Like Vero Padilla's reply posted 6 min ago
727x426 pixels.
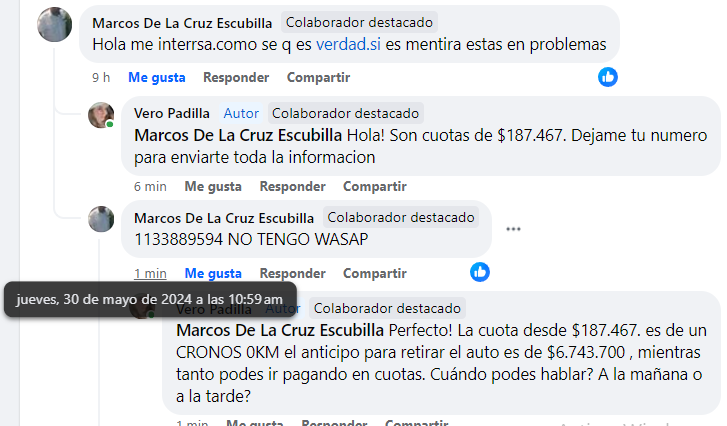tap(213, 186)
